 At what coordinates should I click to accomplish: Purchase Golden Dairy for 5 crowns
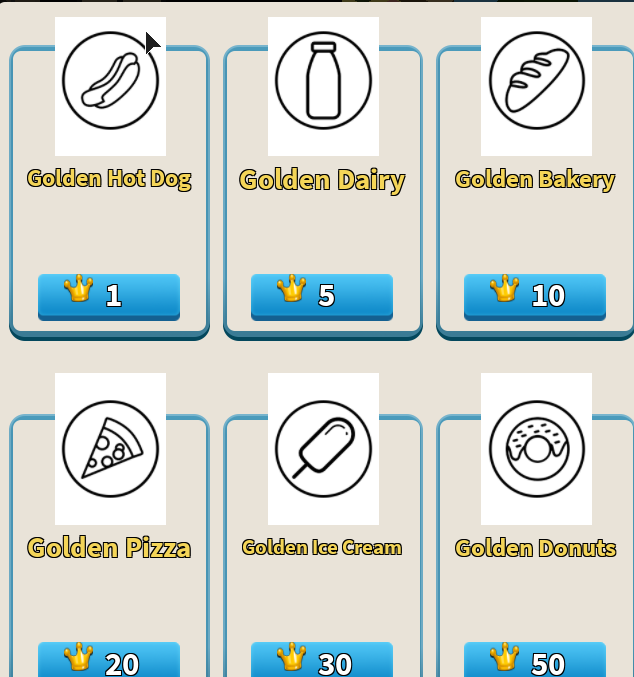pyautogui.click(x=322, y=296)
